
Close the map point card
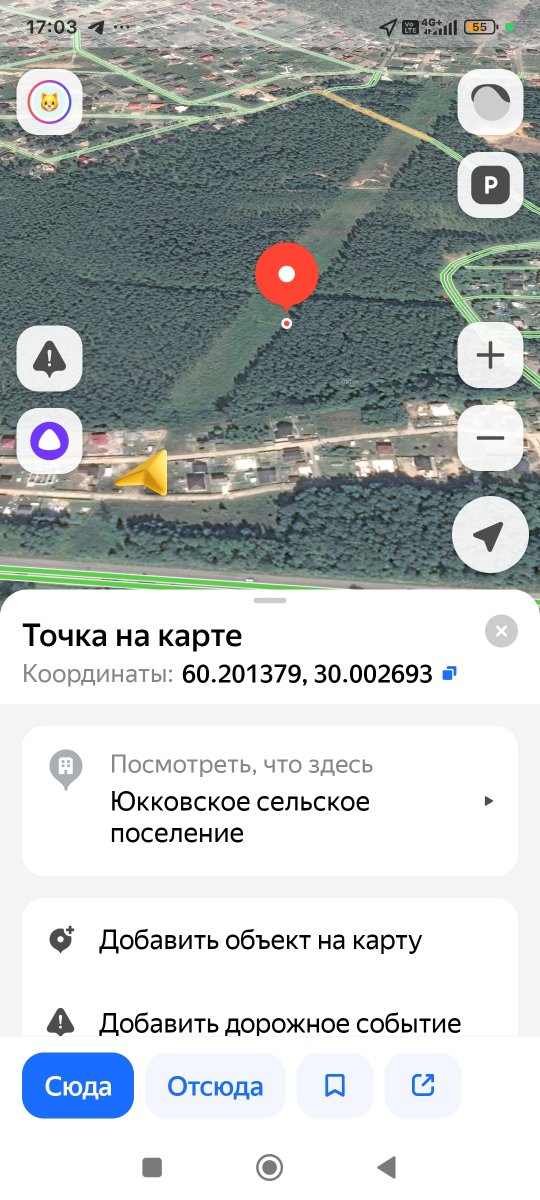click(x=501, y=631)
